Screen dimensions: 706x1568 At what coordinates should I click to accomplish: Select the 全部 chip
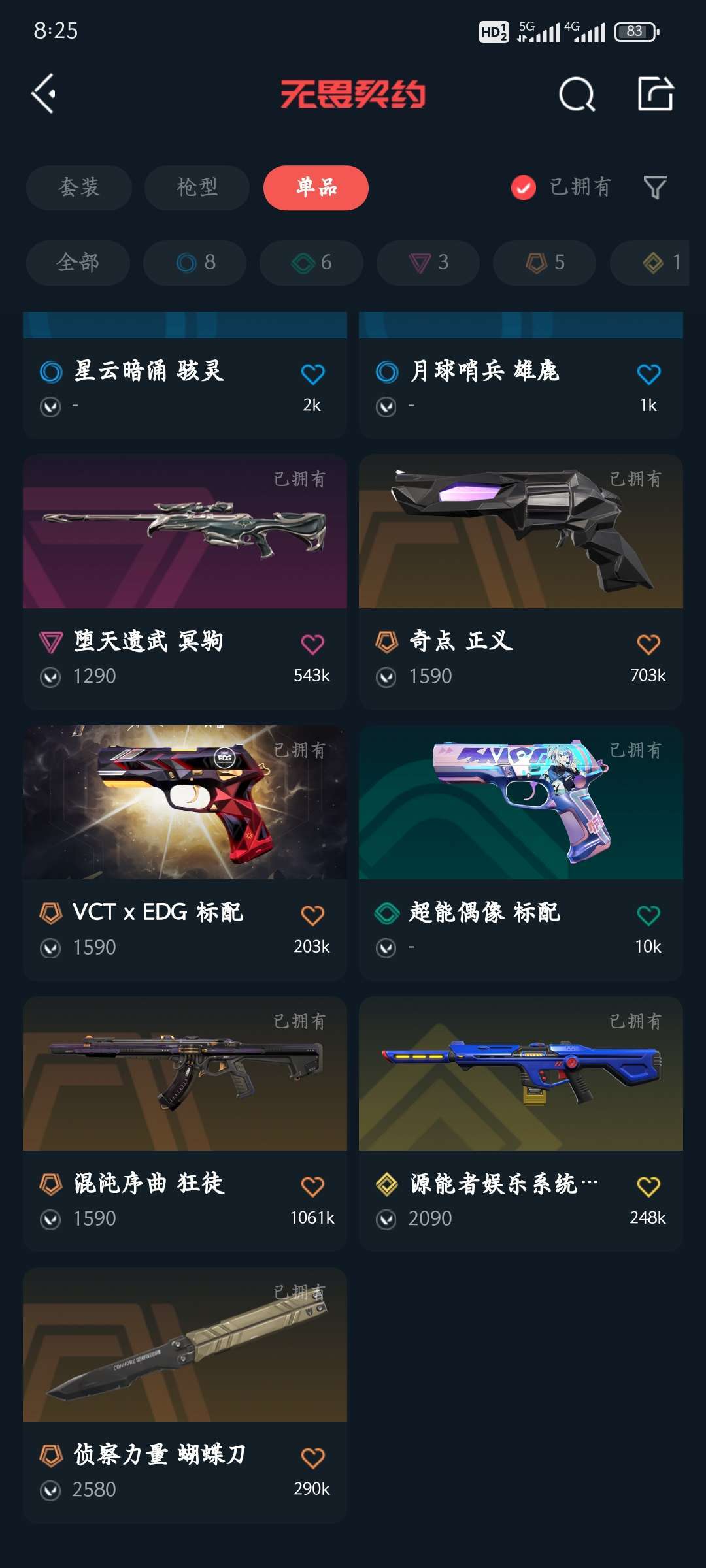click(x=78, y=263)
